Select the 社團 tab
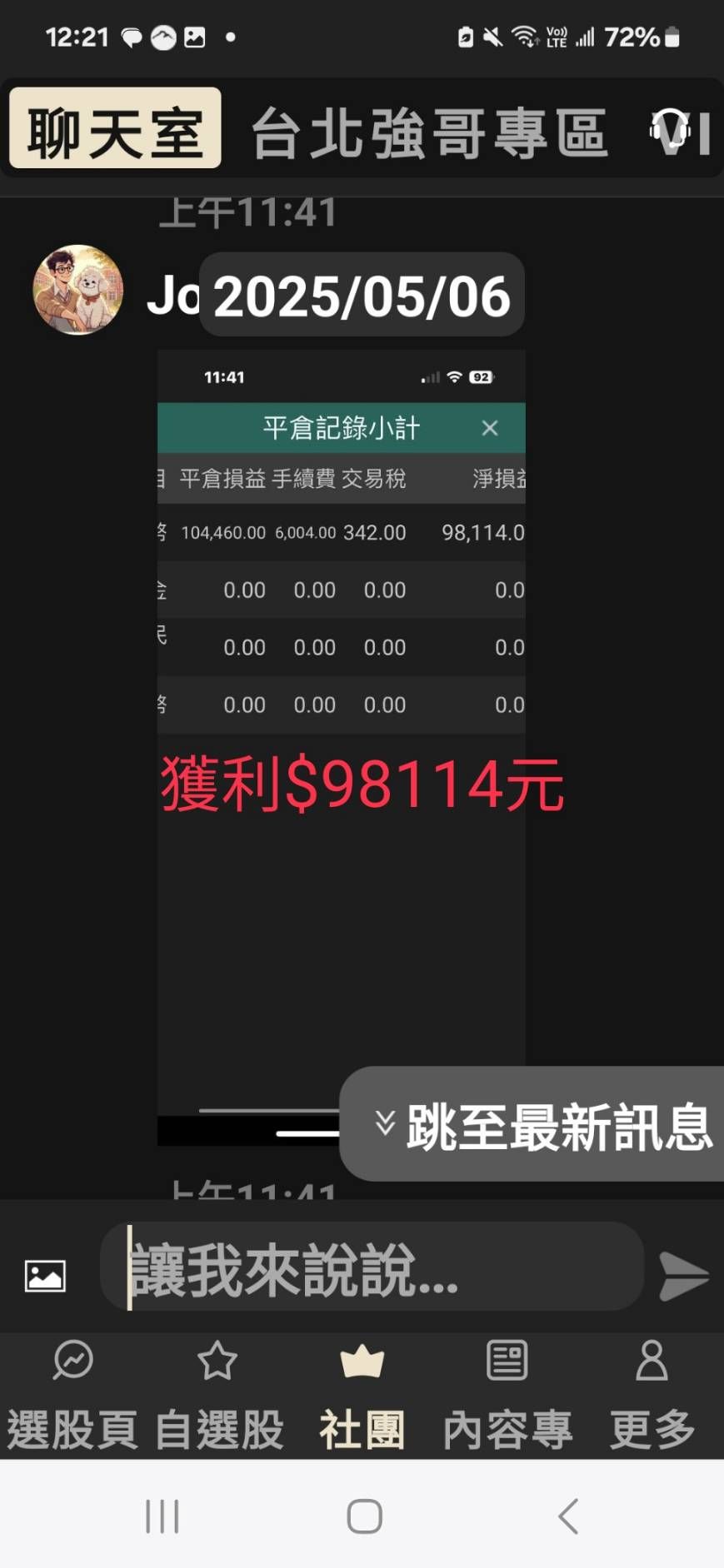The height and width of the screenshot is (1568, 724). [x=362, y=1395]
